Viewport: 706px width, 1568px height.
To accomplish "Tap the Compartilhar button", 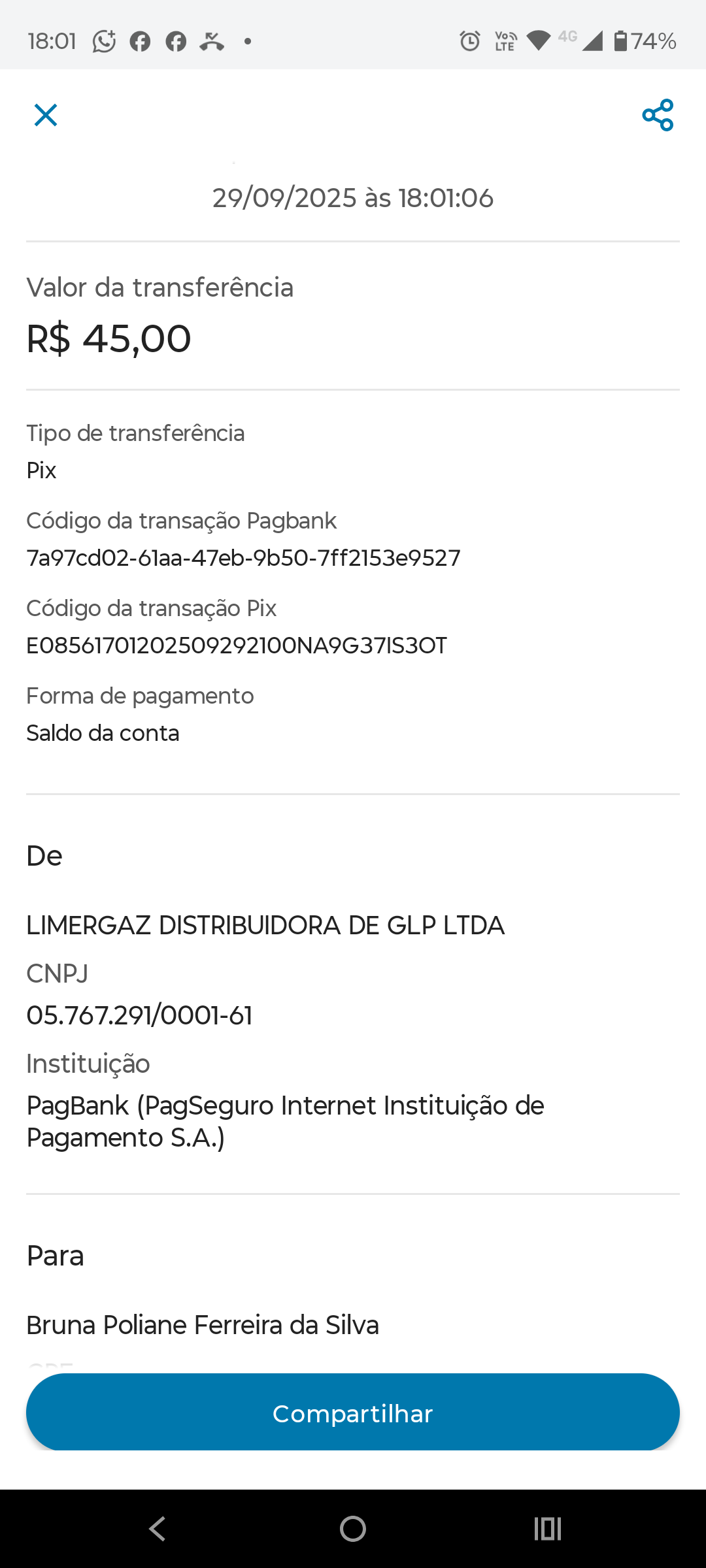I will pyautogui.click(x=353, y=1414).
